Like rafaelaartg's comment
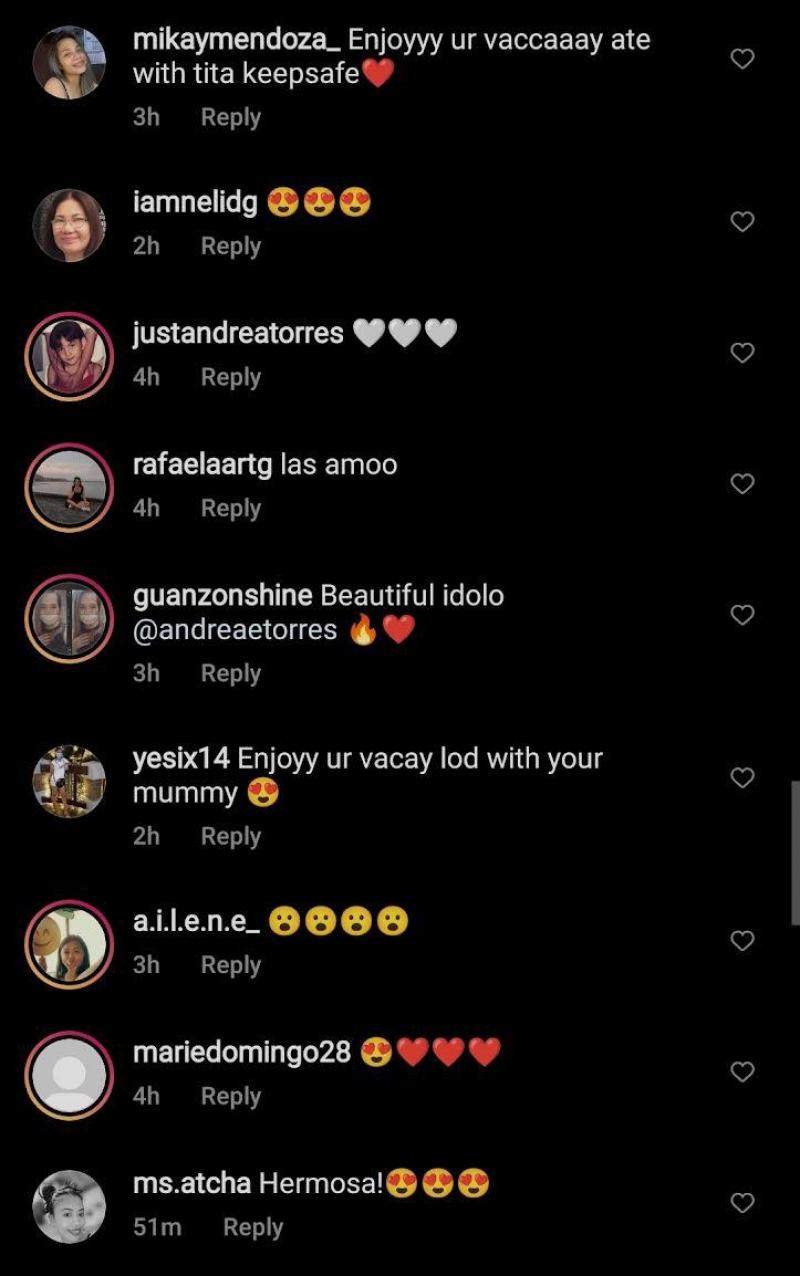Screen dimensions: 800x1276 click(742, 484)
